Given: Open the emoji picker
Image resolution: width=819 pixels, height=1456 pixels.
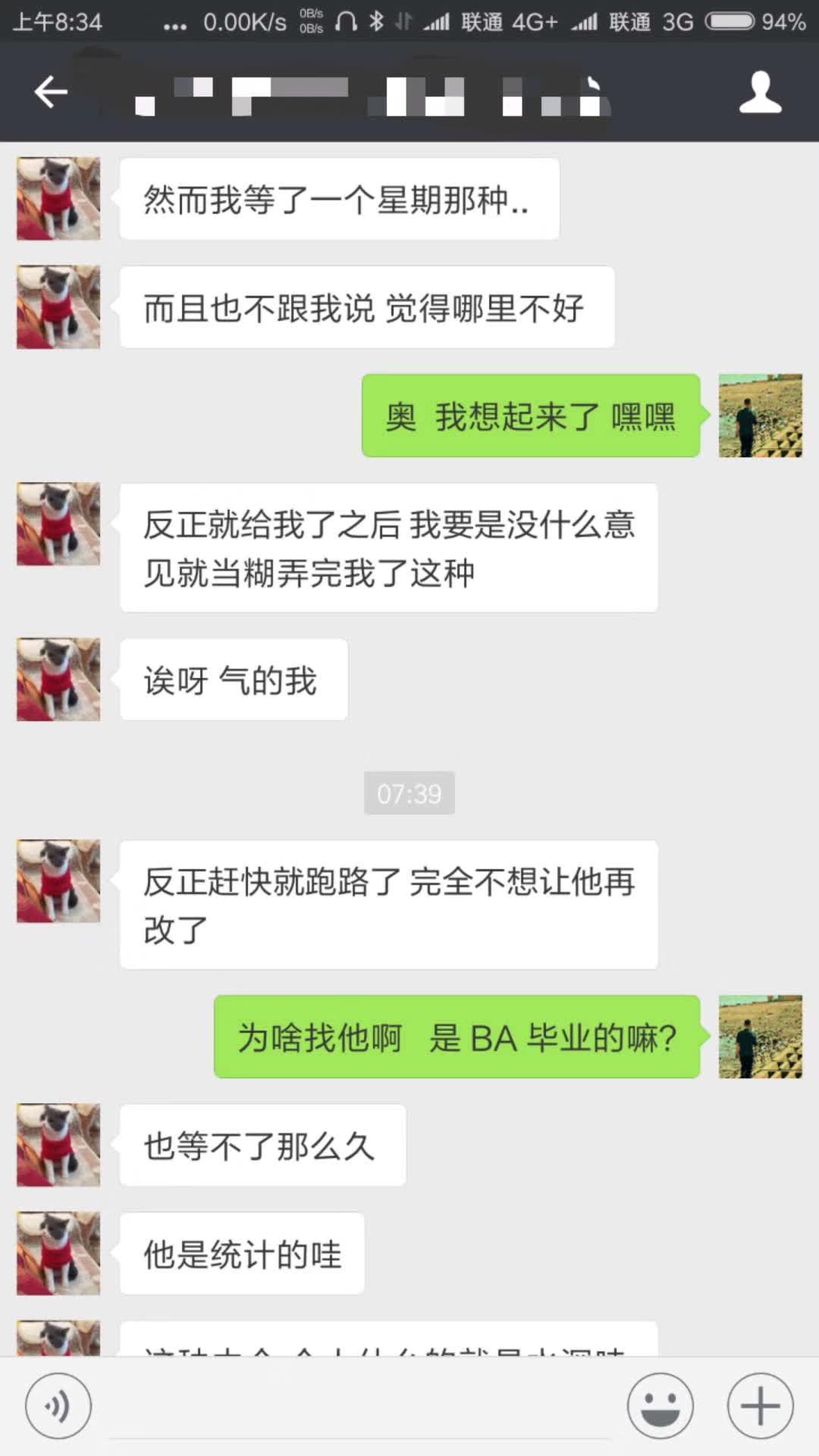Looking at the screenshot, I should coord(660,1406).
